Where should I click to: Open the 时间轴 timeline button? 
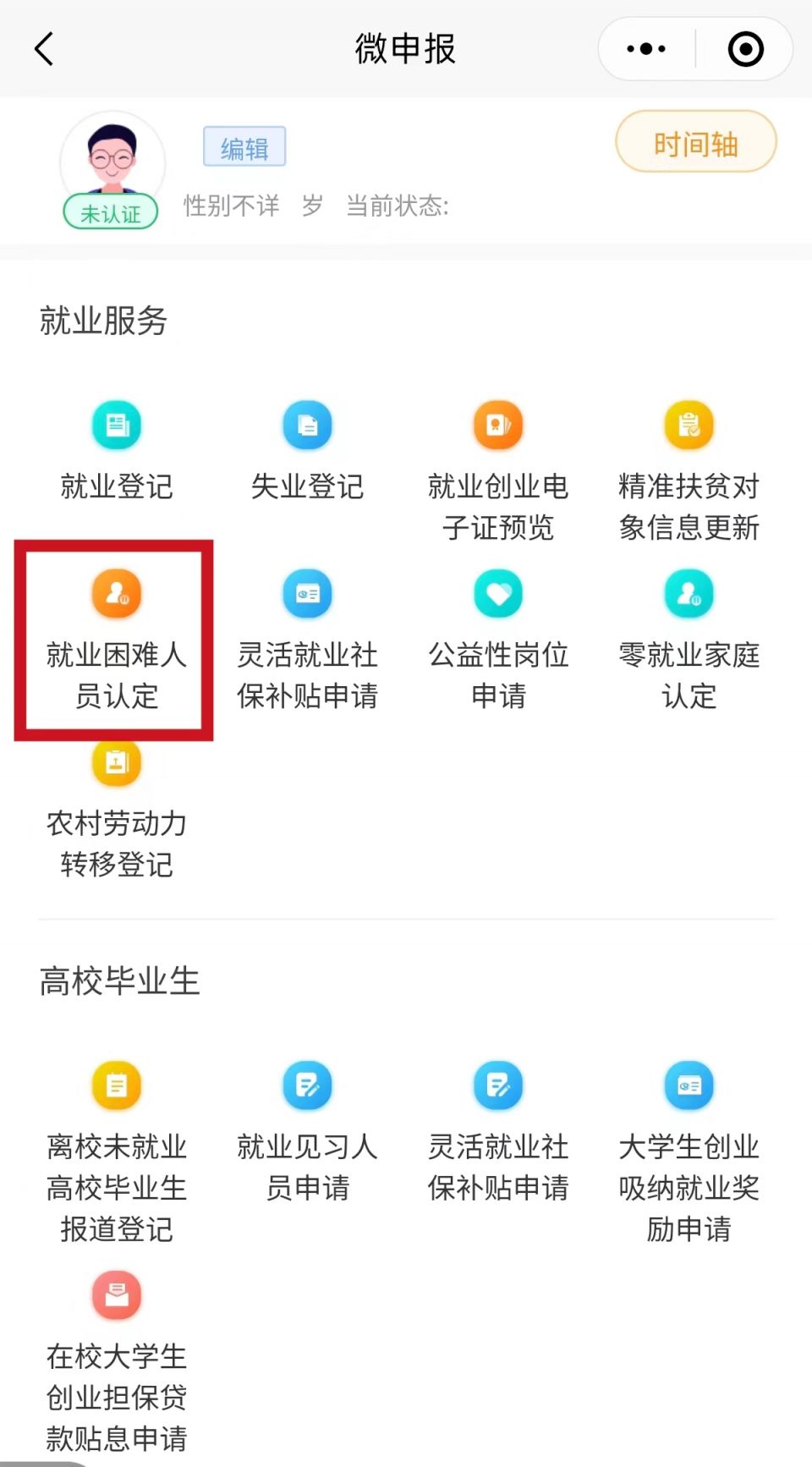pos(695,143)
